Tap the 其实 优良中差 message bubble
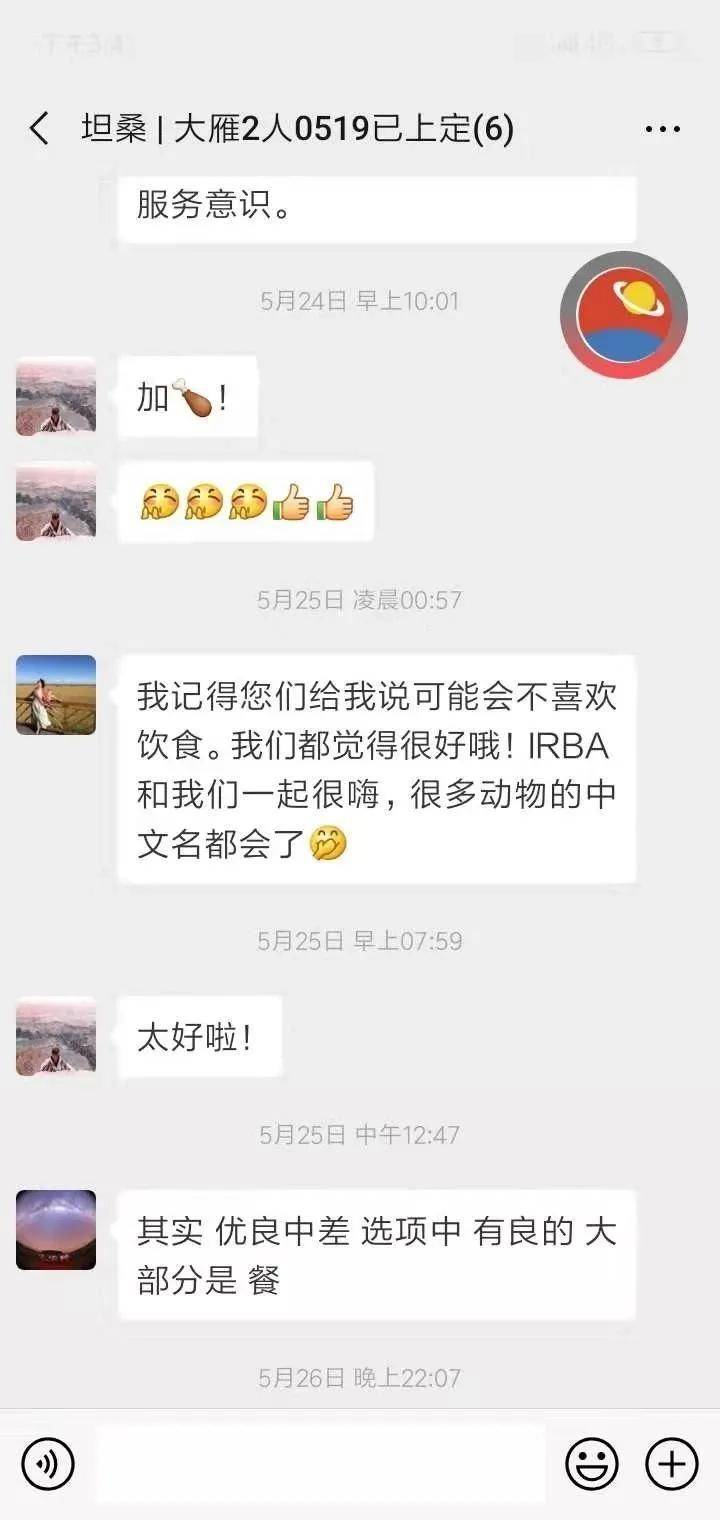 375,1254
